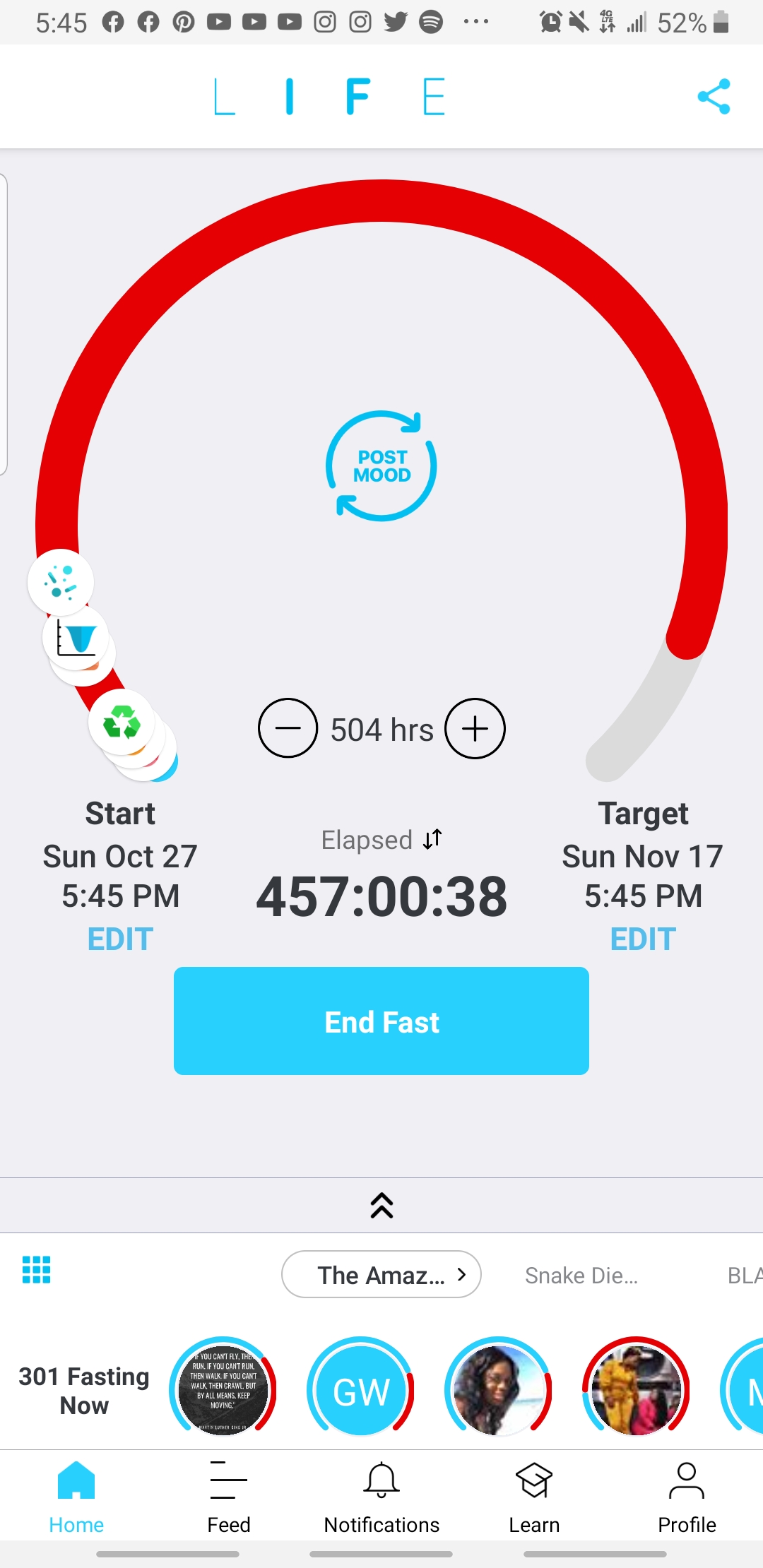Image resolution: width=763 pixels, height=1568 pixels.
Task: Increase fasting goal with the plus button
Action: tap(475, 728)
